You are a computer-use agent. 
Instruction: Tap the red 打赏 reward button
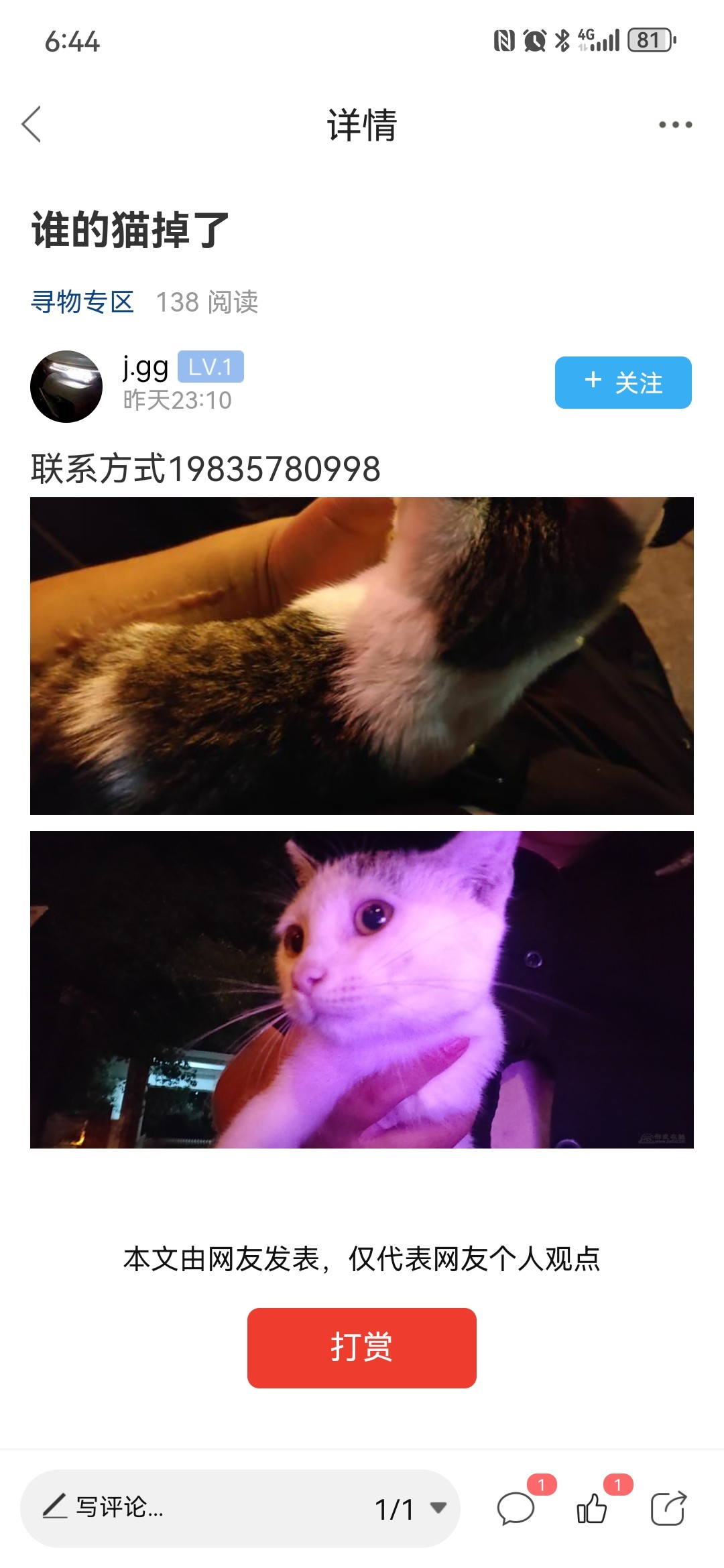(362, 1348)
